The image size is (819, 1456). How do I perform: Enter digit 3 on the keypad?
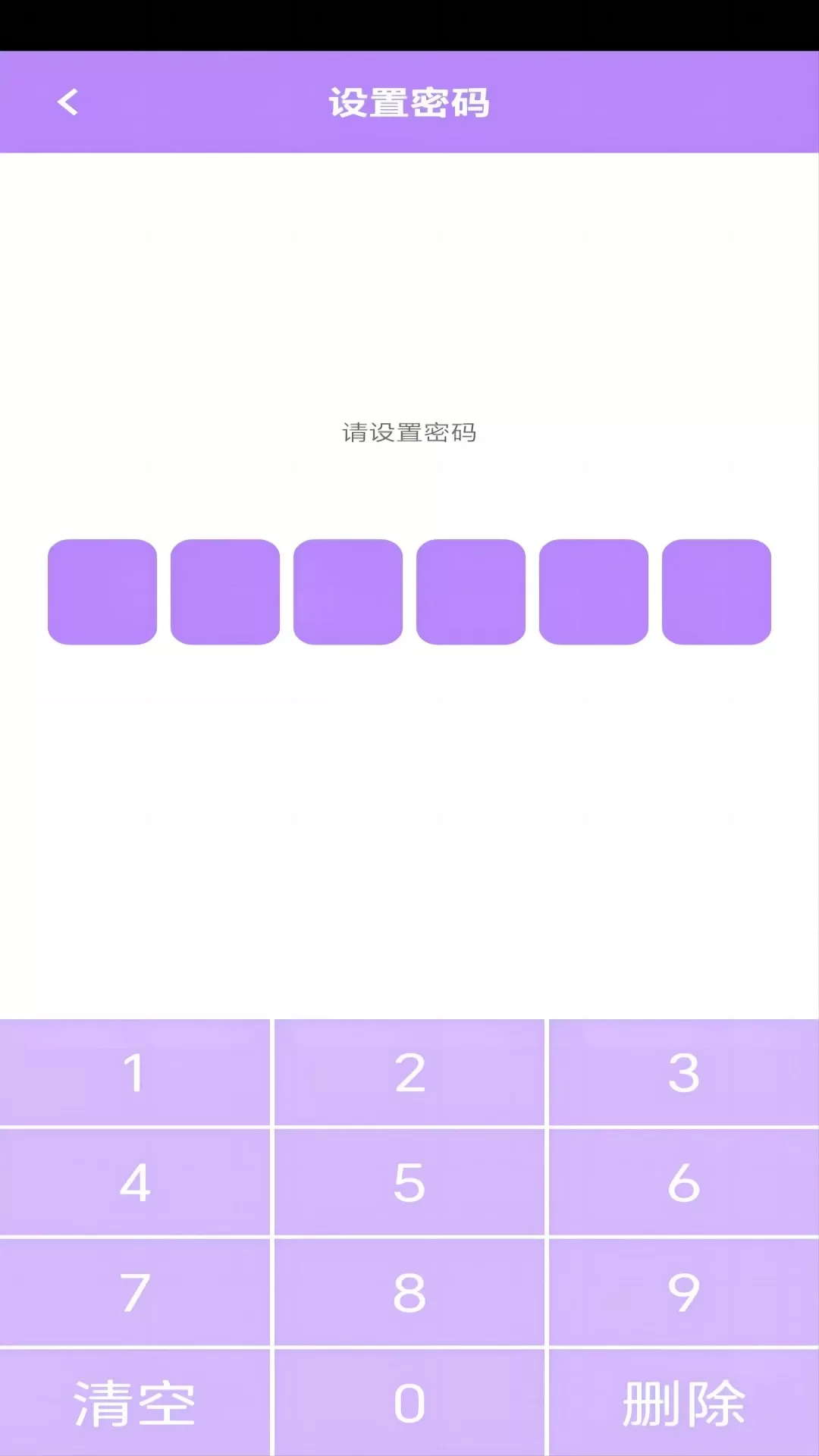tap(684, 1072)
